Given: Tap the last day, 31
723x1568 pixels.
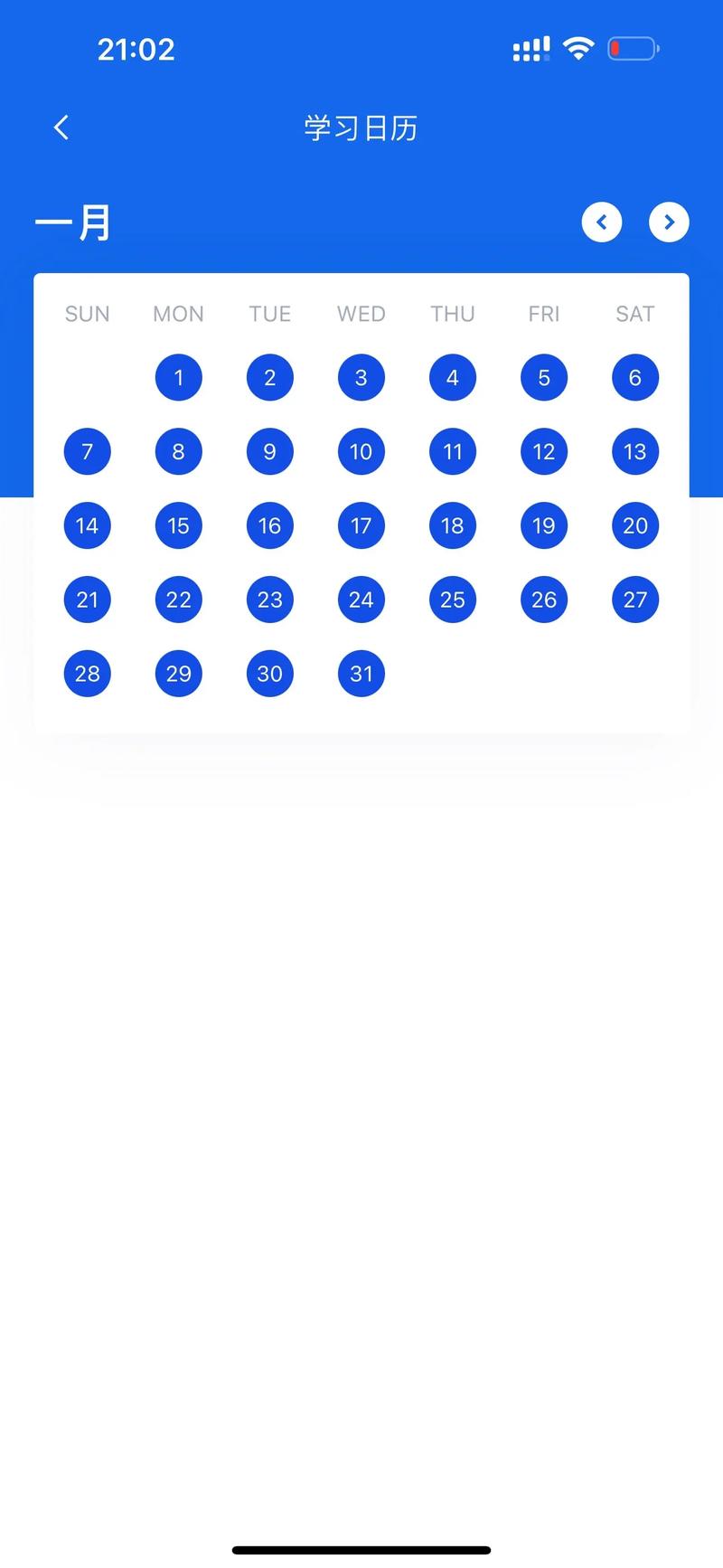Looking at the screenshot, I should pyautogui.click(x=361, y=674).
